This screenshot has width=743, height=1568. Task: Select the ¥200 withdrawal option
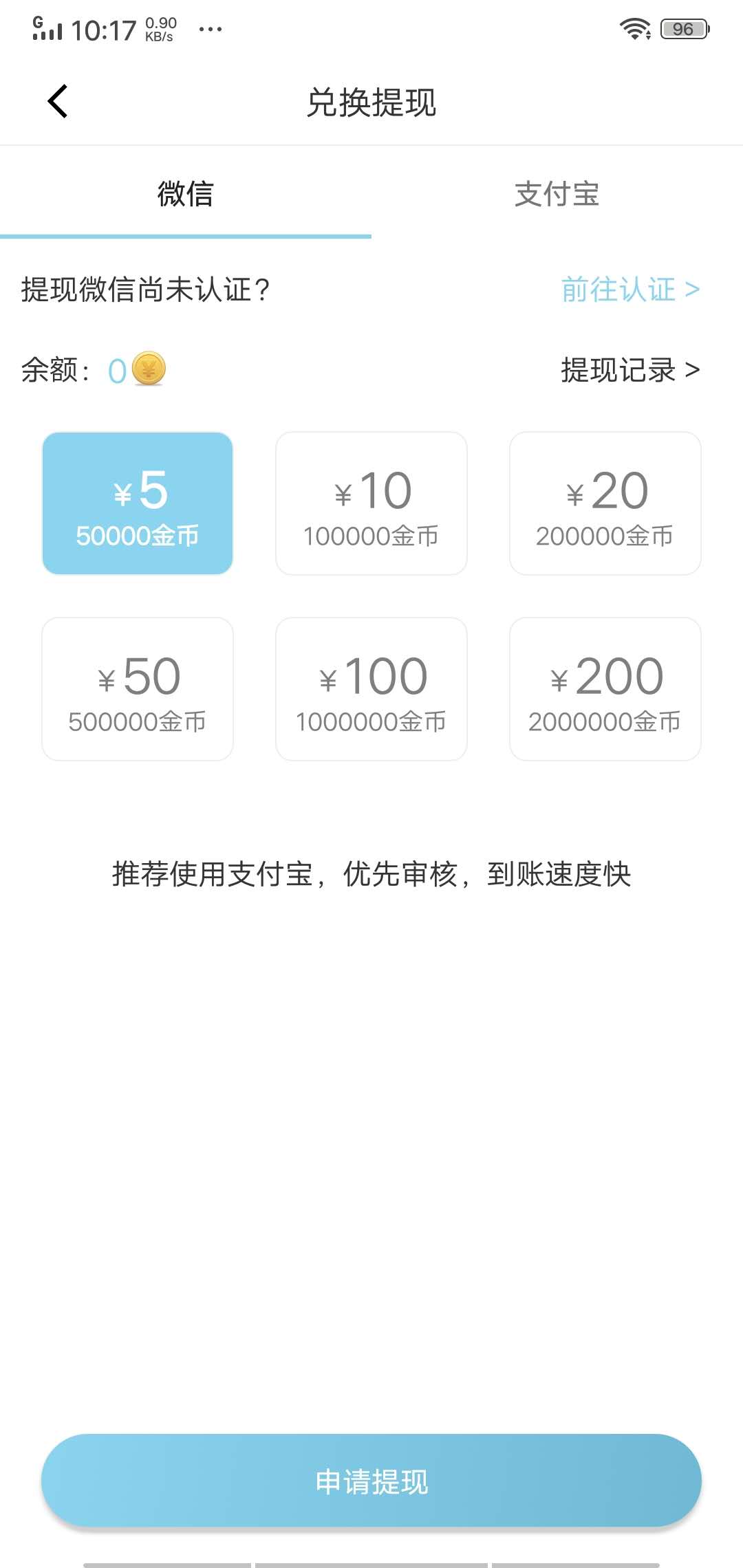(x=605, y=688)
